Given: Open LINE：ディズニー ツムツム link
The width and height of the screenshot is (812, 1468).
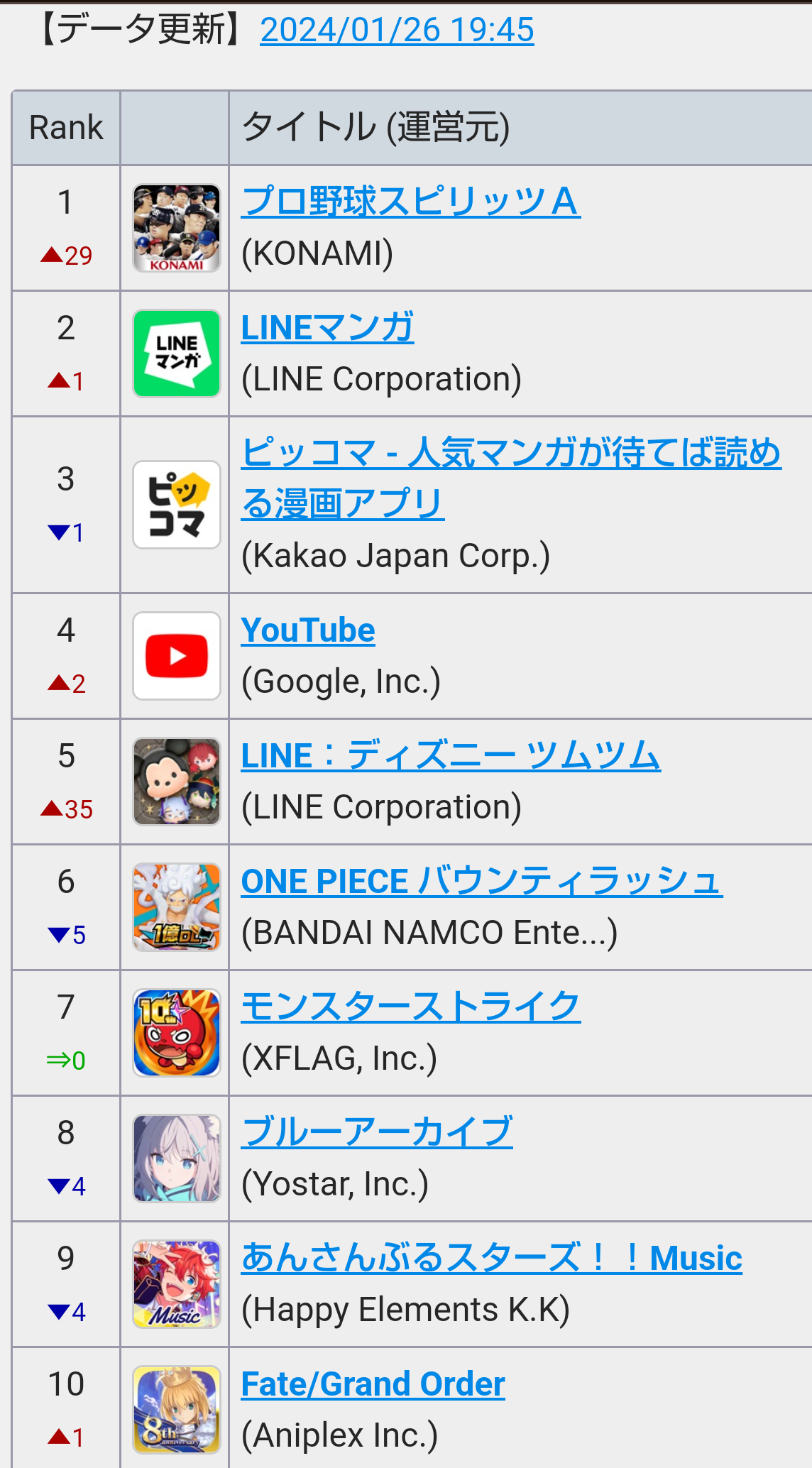Looking at the screenshot, I should (x=451, y=755).
